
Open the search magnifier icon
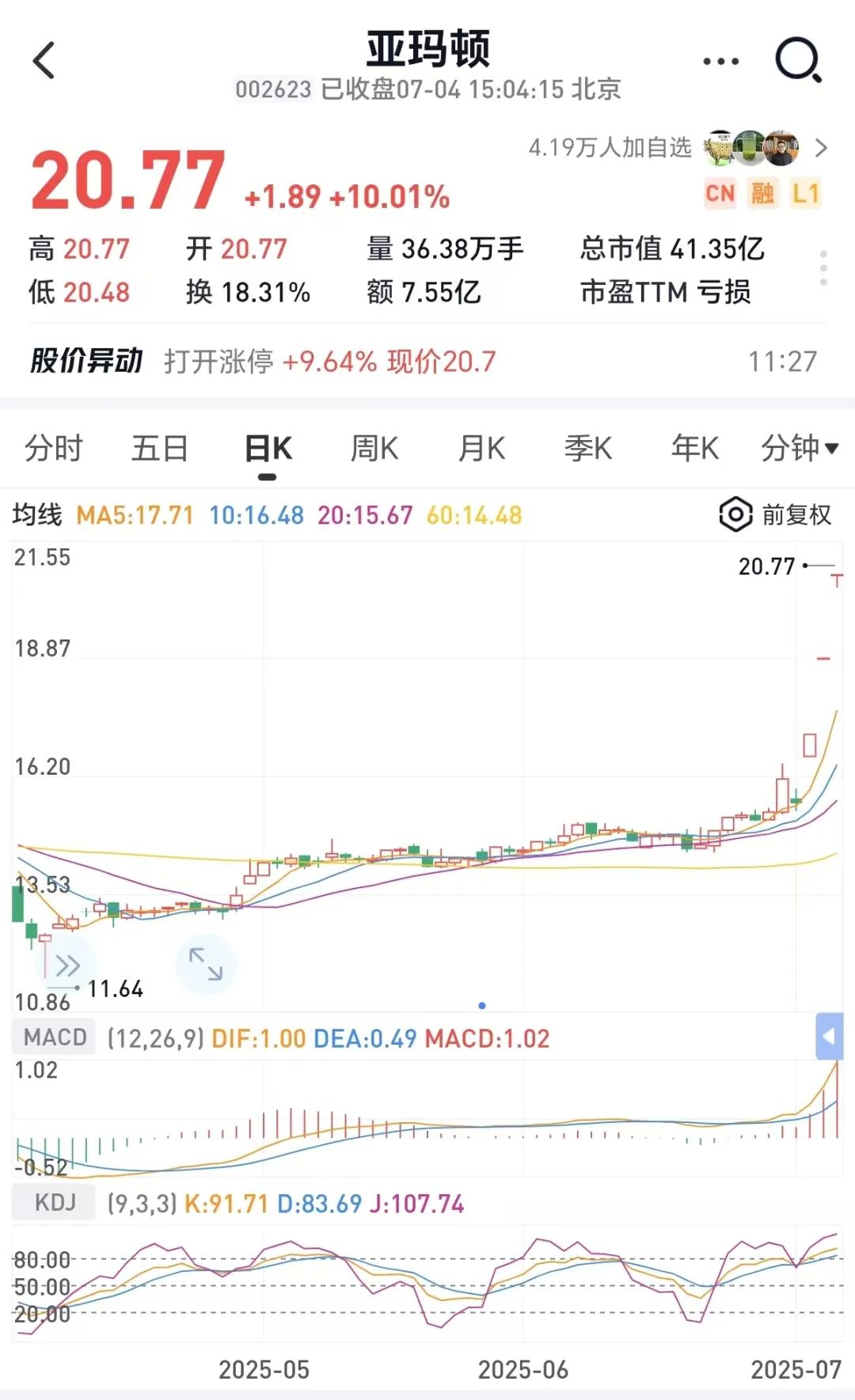(x=797, y=60)
